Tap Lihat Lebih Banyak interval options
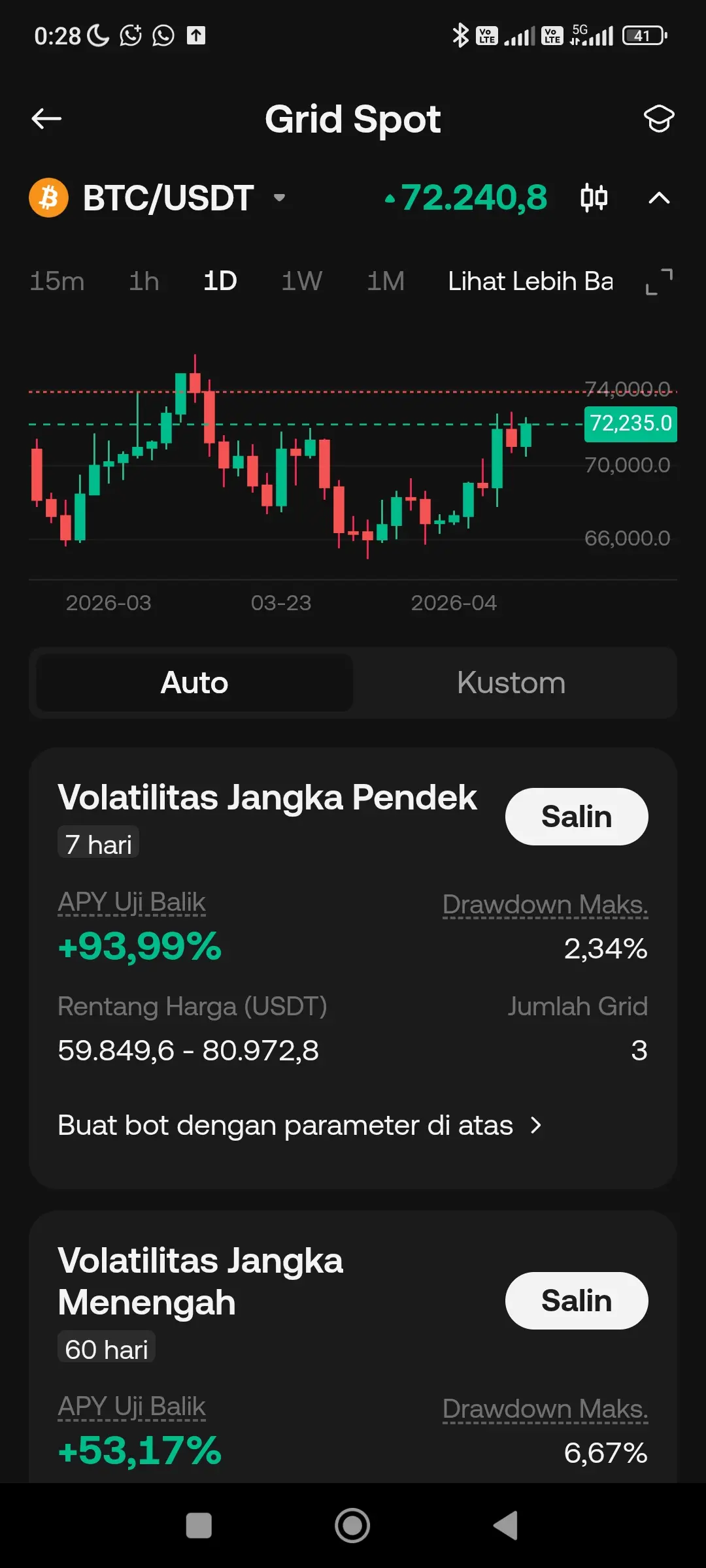This screenshot has width=706, height=1568. [x=530, y=282]
